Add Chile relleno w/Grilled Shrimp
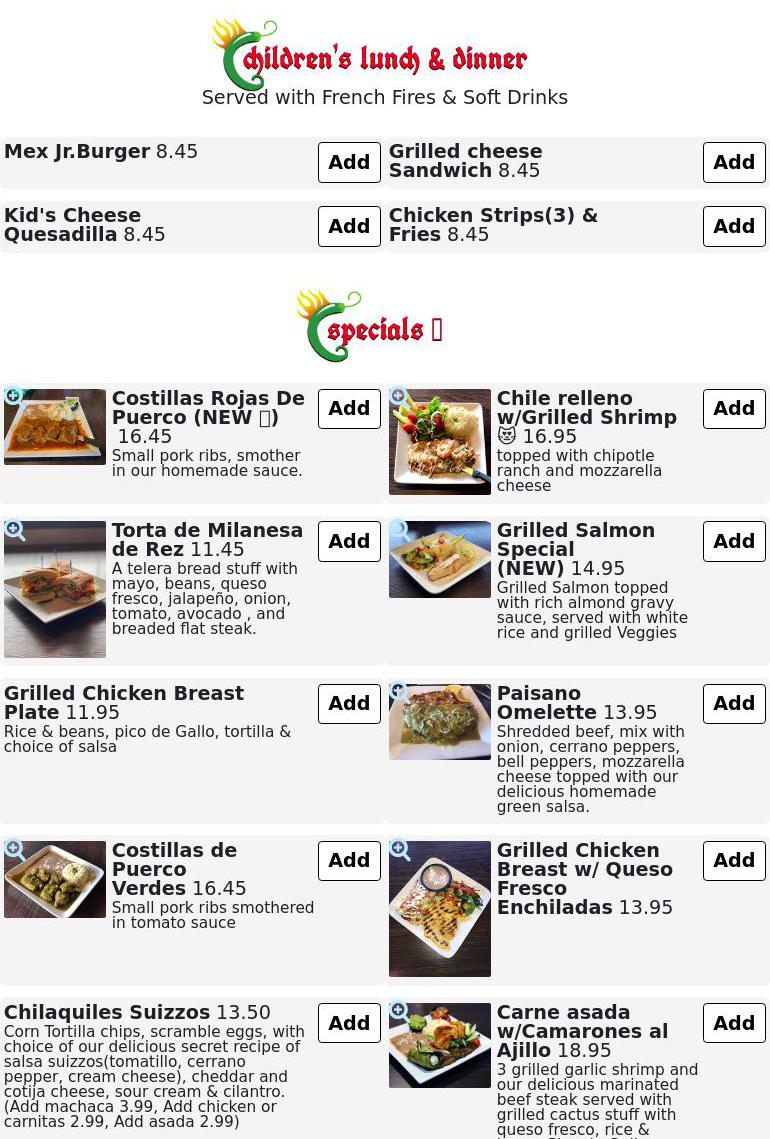 pos(734,408)
